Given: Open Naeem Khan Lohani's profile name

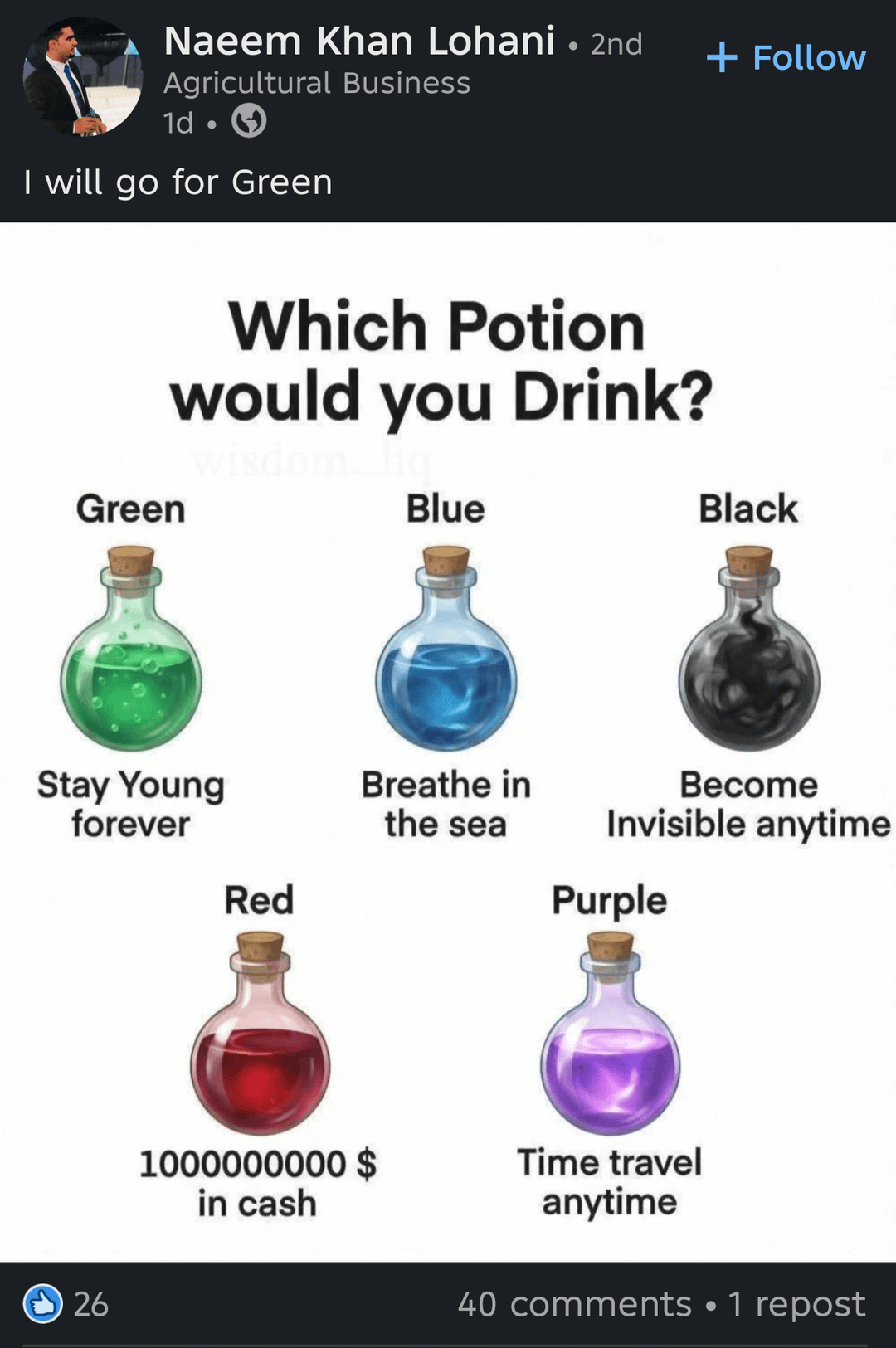Looking at the screenshot, I should 359,41.
